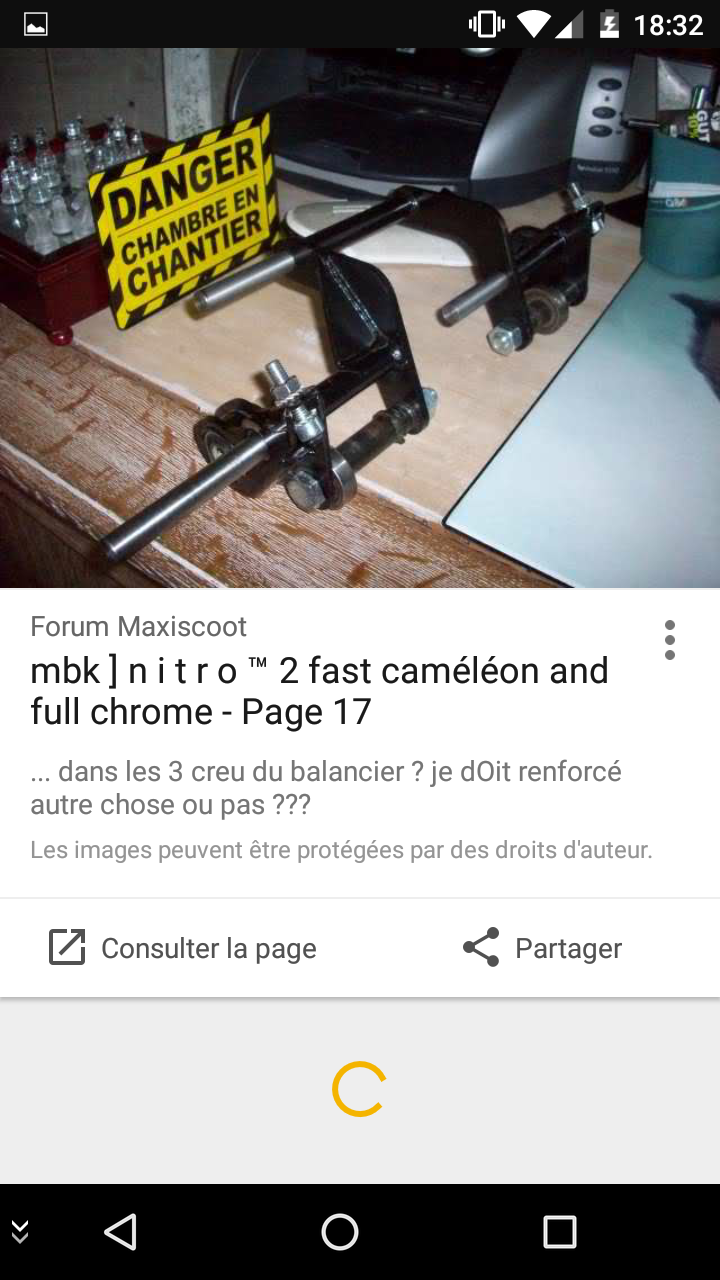Open the Danger Chambre en Chantier image

tap(360, 318)
